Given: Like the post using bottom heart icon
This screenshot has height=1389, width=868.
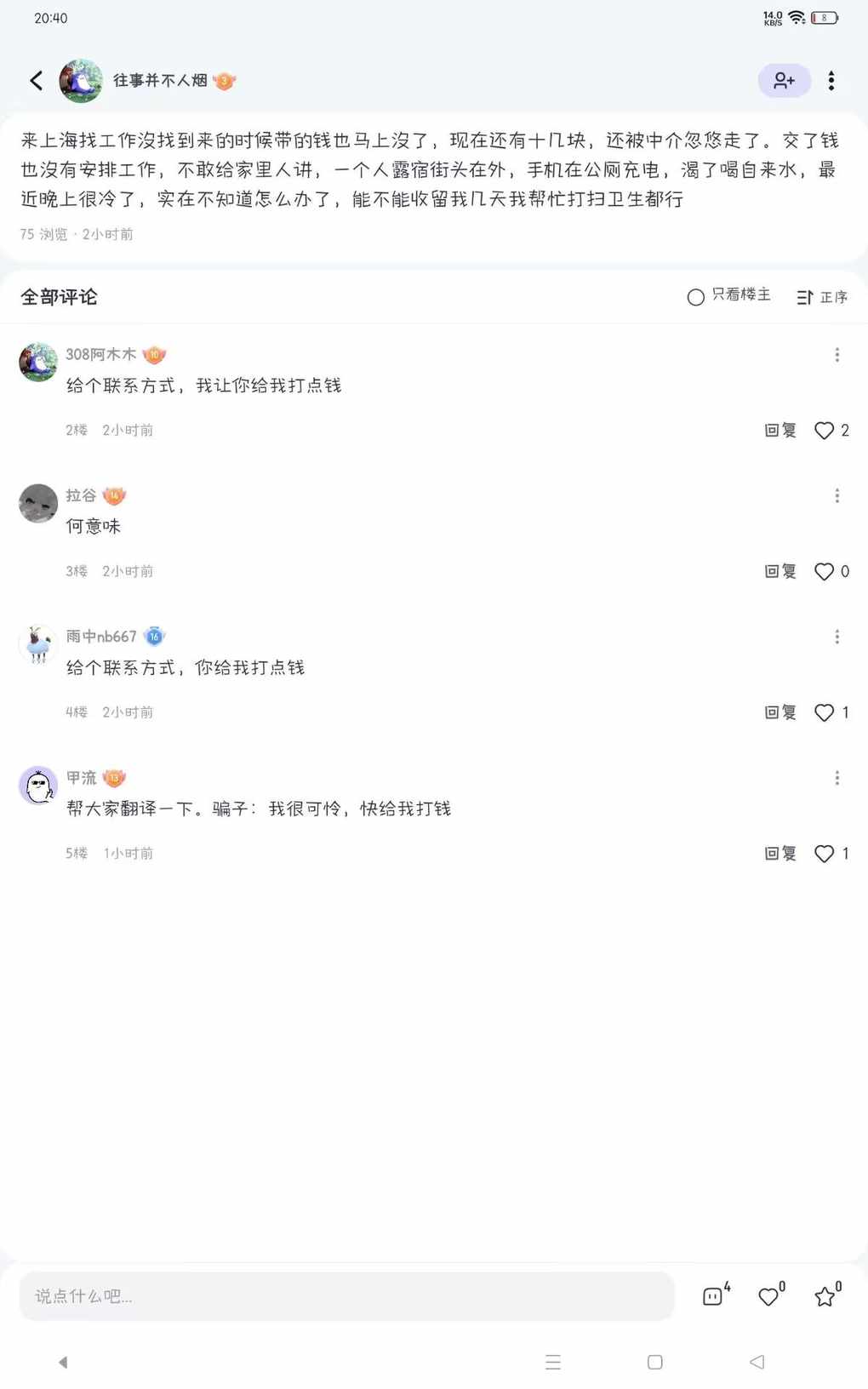Looking at the screenshot, I should [768, 1296].
